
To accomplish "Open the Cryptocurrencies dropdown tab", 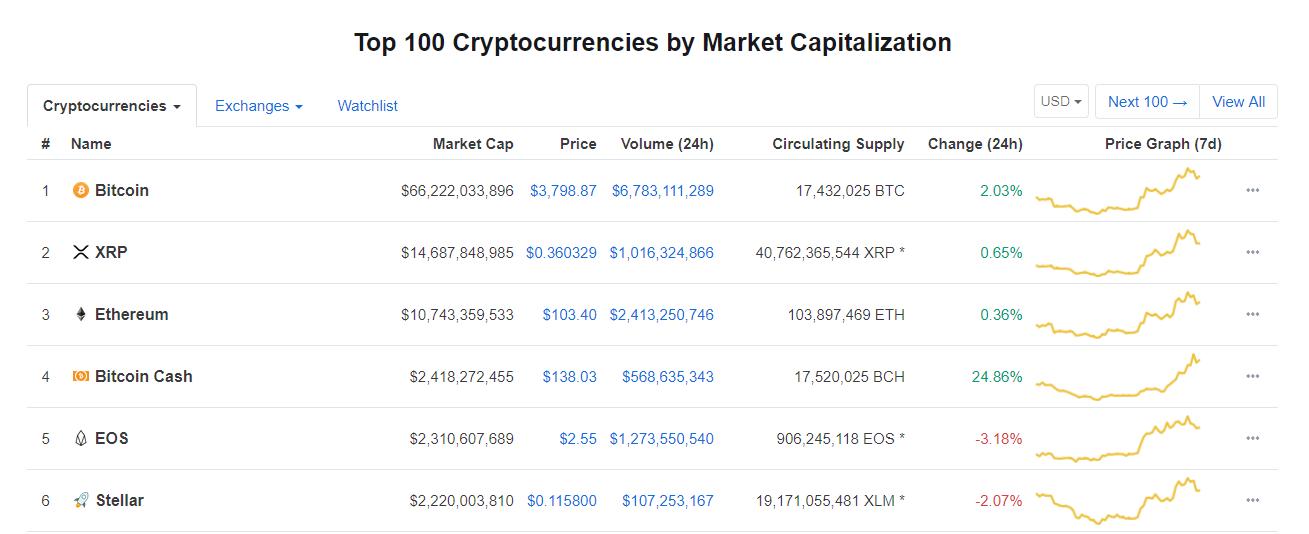I will coord(111,106).
